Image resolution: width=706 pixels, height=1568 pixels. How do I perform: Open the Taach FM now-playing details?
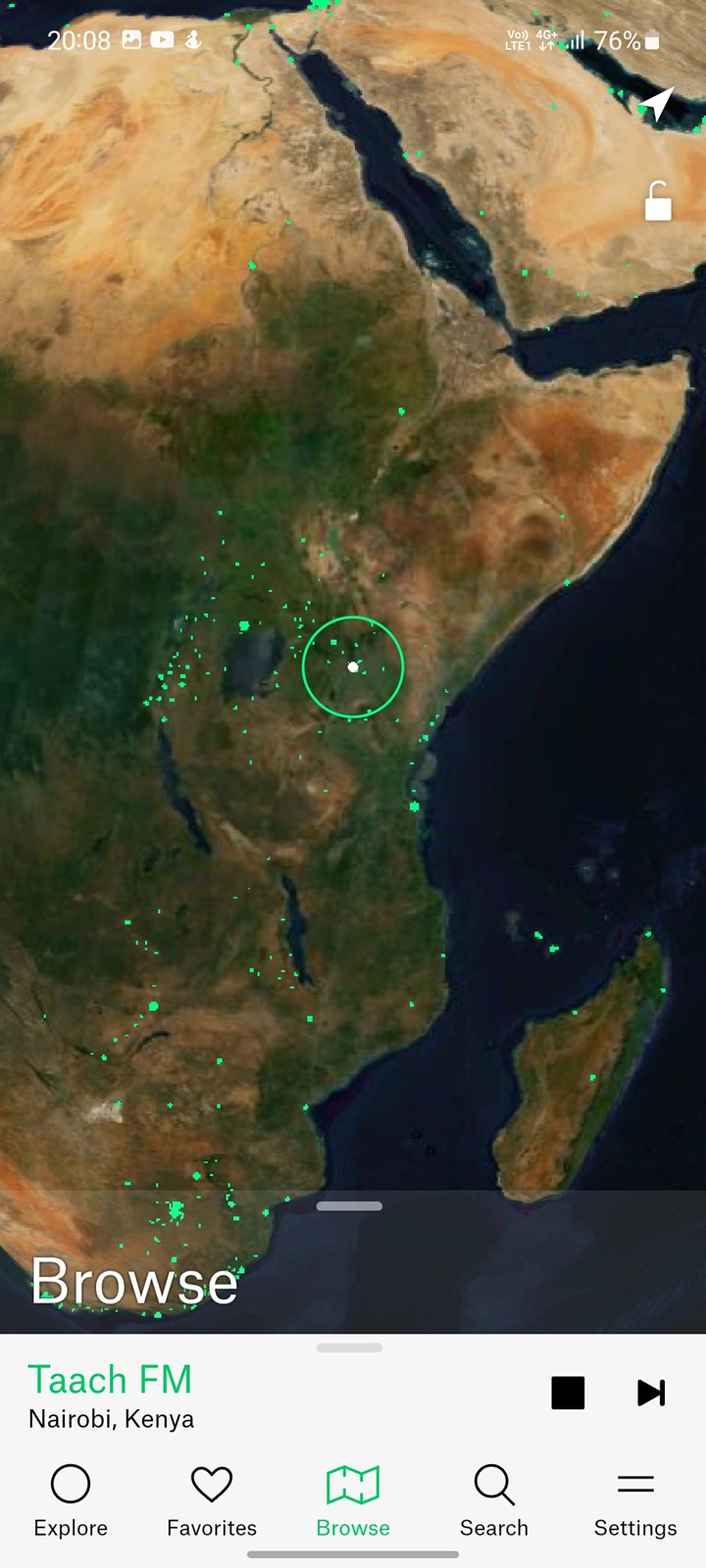[111, 1396]
